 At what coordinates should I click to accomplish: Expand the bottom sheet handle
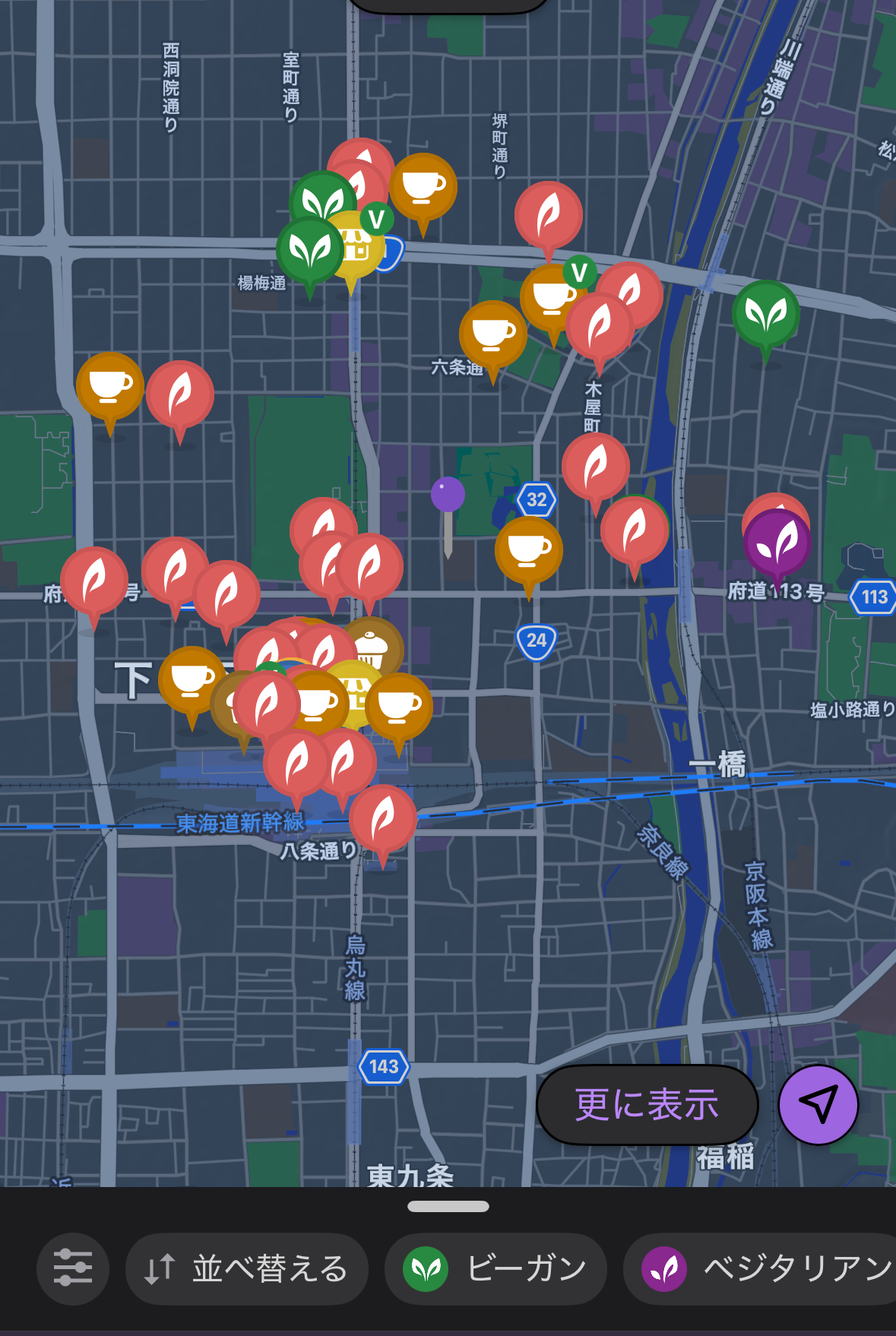pos(448,1206)
